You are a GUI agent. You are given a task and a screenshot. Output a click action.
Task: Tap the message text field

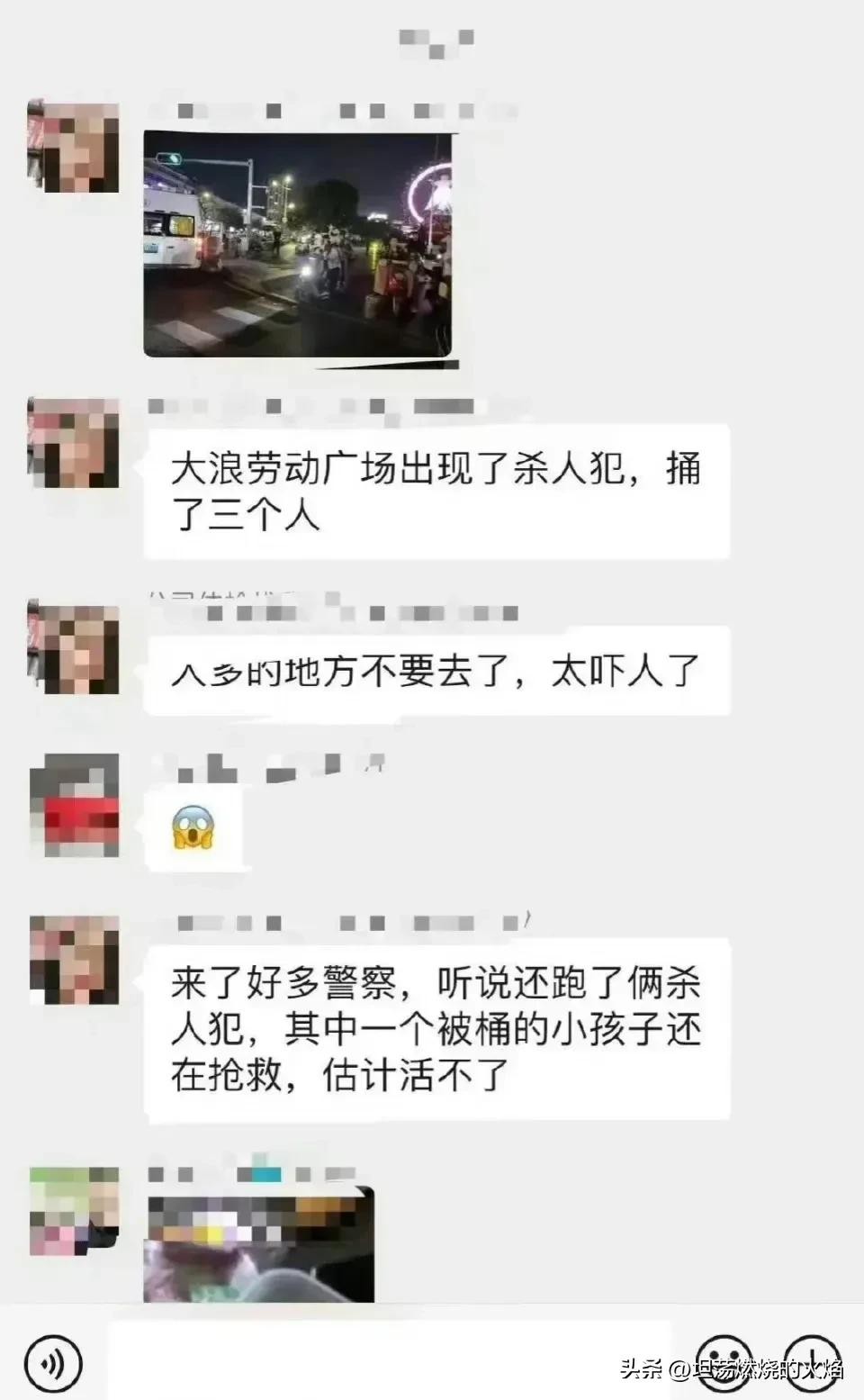click(x=389, y=1361)
